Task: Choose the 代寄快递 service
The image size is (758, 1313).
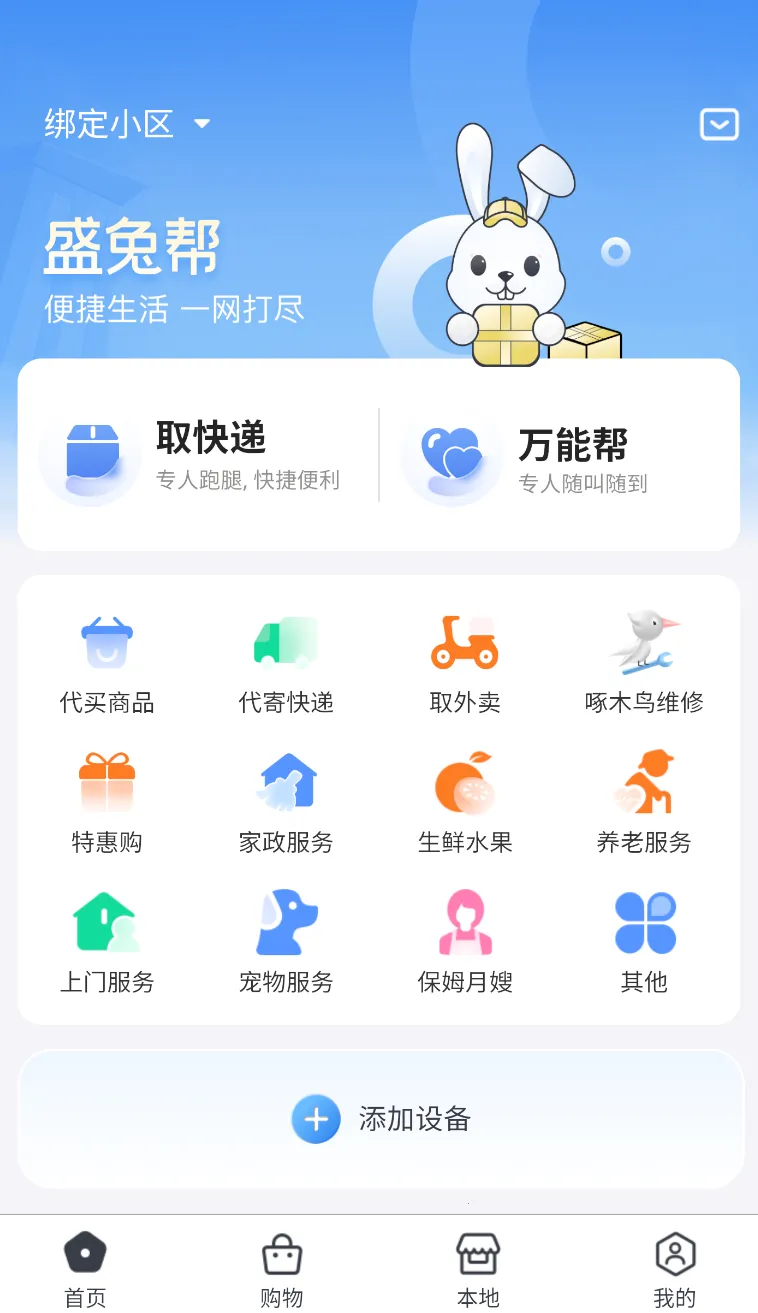Action: [286, 663]
